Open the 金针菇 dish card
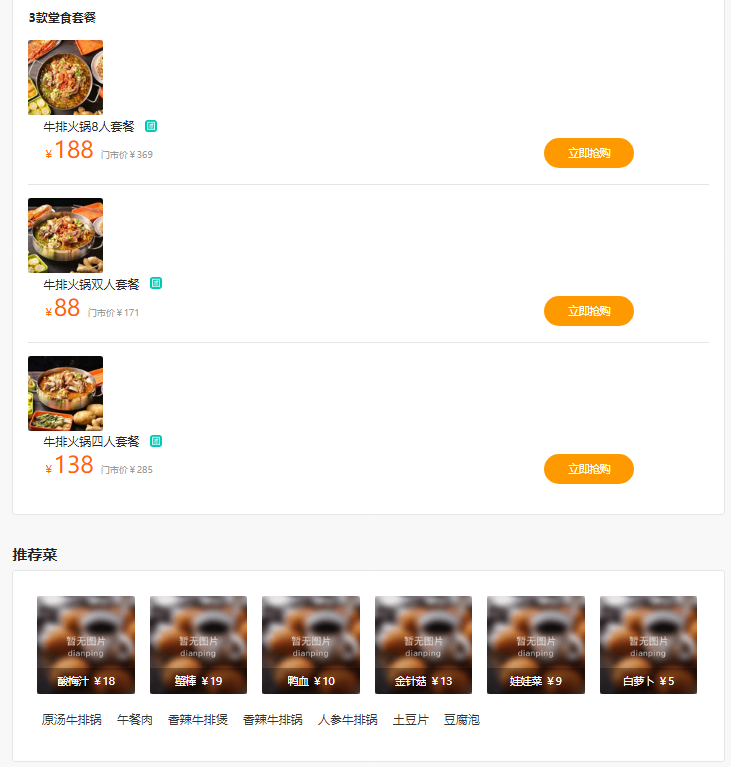Screen dimensions: 731x767 click(423, 645)
